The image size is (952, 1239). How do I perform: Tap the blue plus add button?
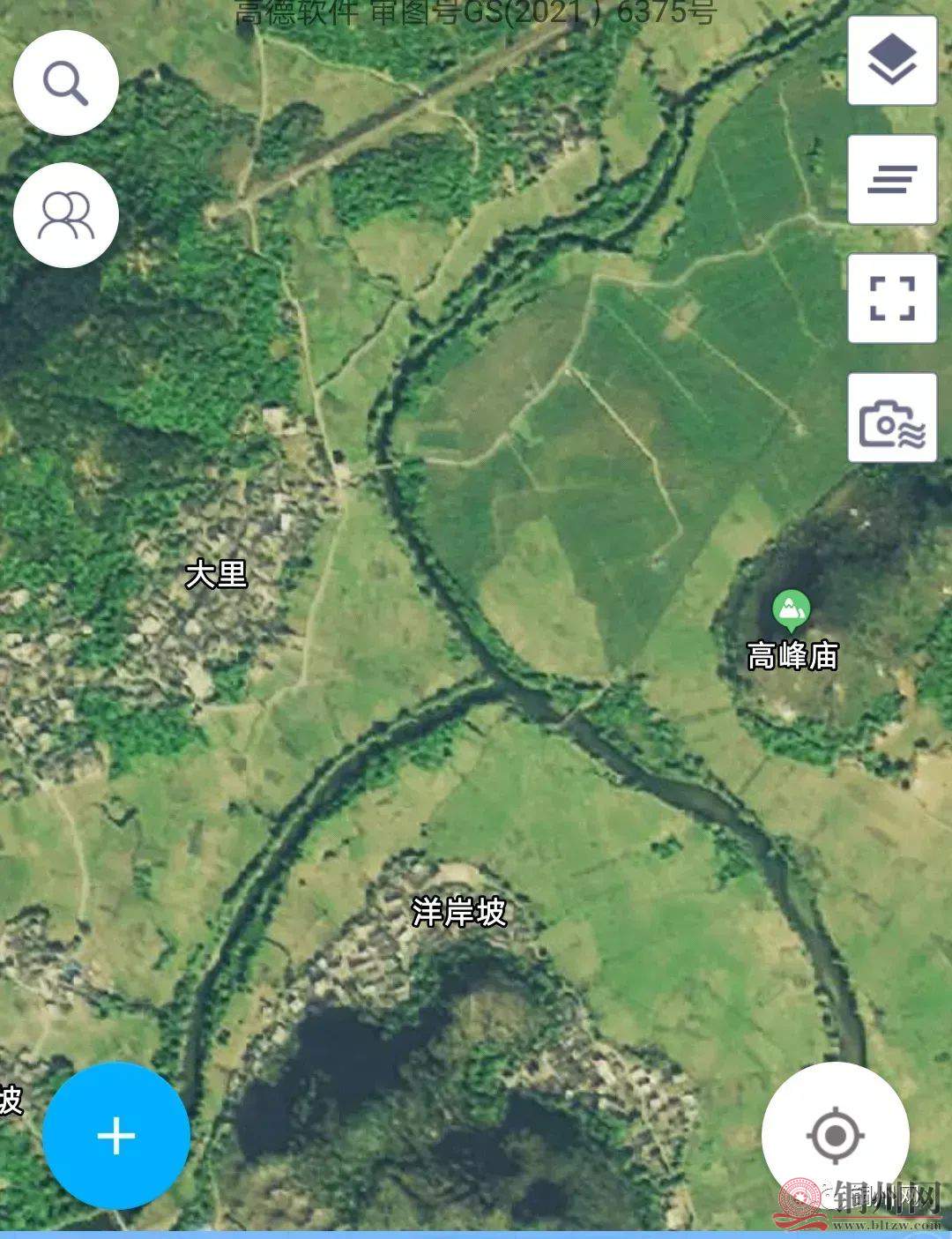116,1136
